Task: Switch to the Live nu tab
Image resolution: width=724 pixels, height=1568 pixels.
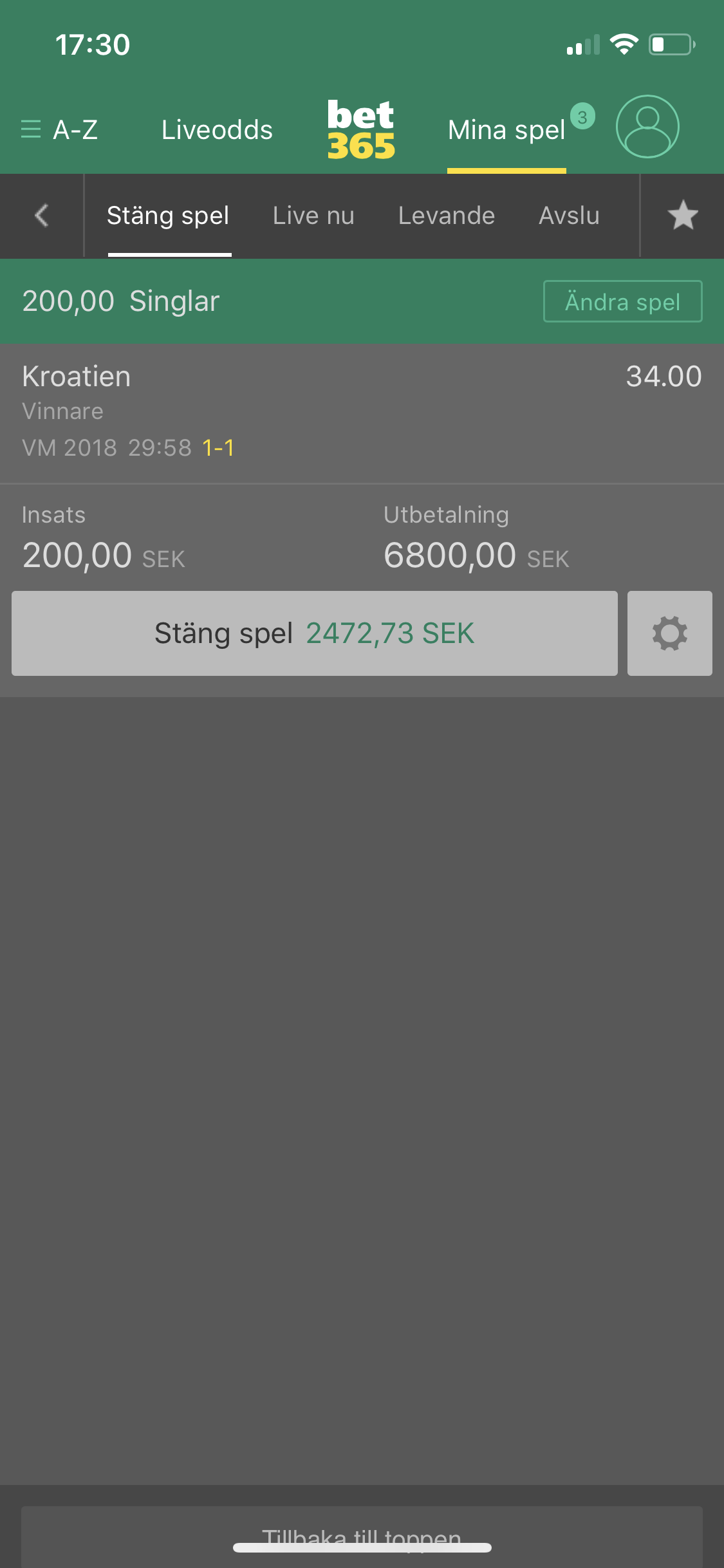Action: pyautogui.click(x=313, y=216)
